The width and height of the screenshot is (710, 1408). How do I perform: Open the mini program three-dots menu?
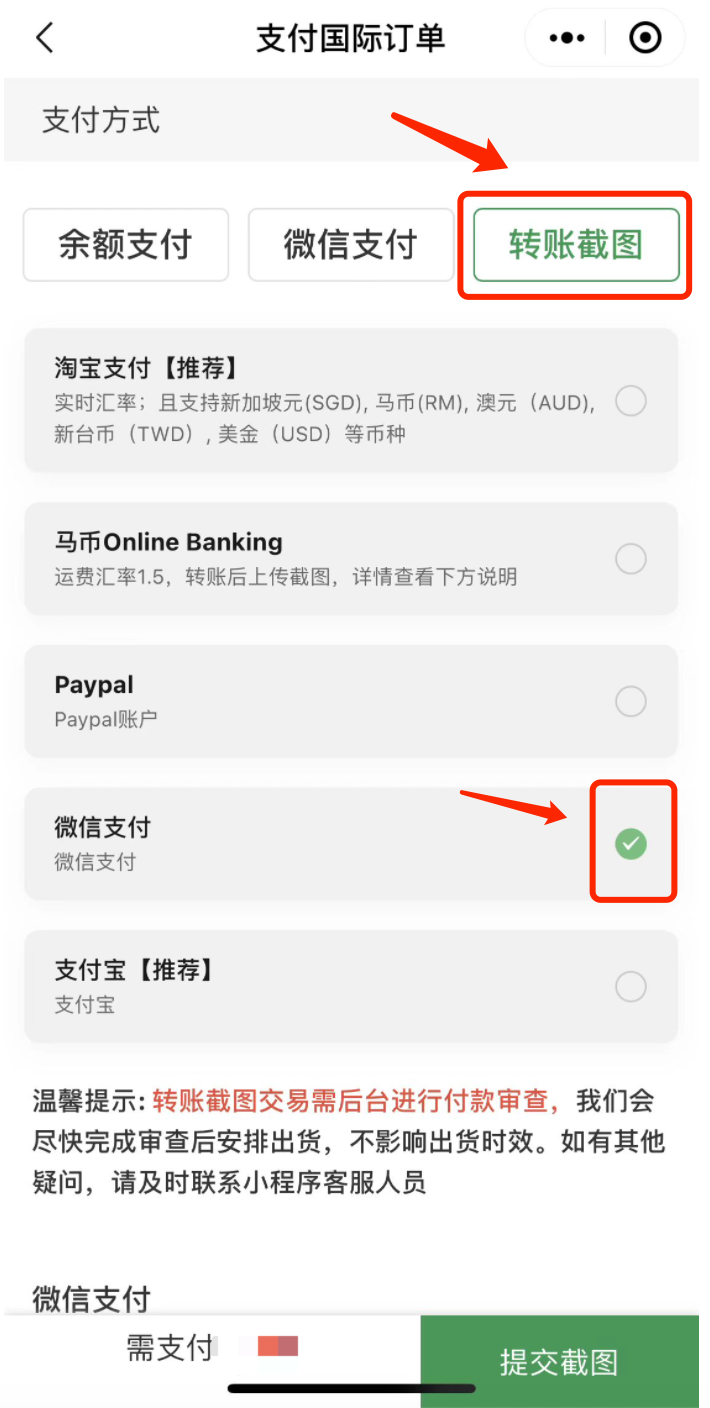[x=567, y=39]
